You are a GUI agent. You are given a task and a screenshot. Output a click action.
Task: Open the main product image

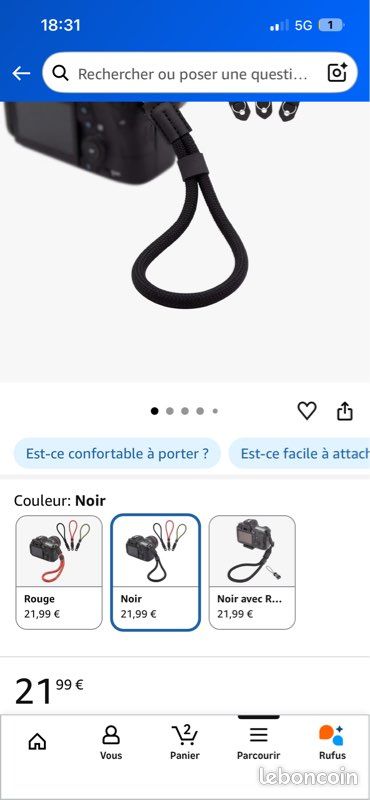tap(185, 242)
